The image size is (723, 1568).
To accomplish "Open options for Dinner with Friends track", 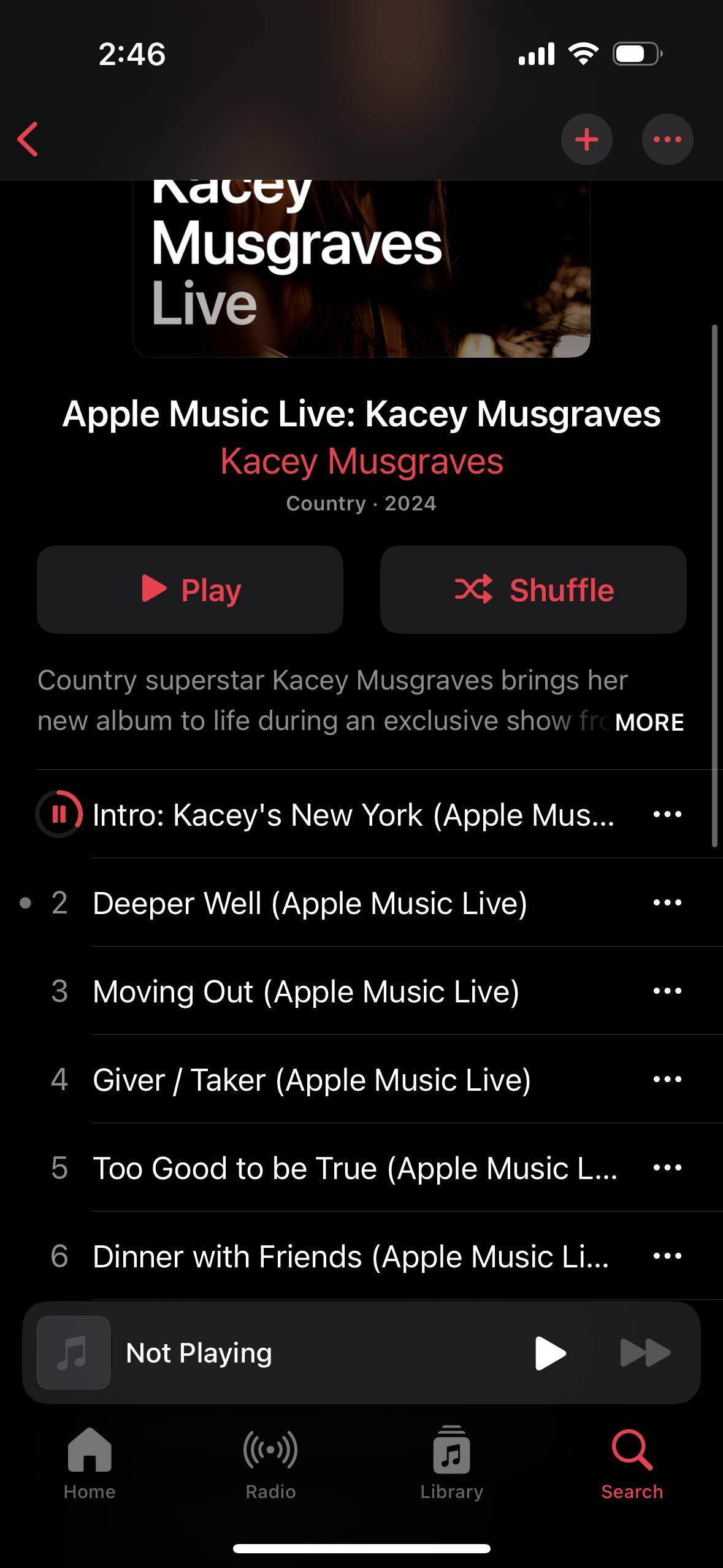I will pyautogui.click(x=667, y=1256).
